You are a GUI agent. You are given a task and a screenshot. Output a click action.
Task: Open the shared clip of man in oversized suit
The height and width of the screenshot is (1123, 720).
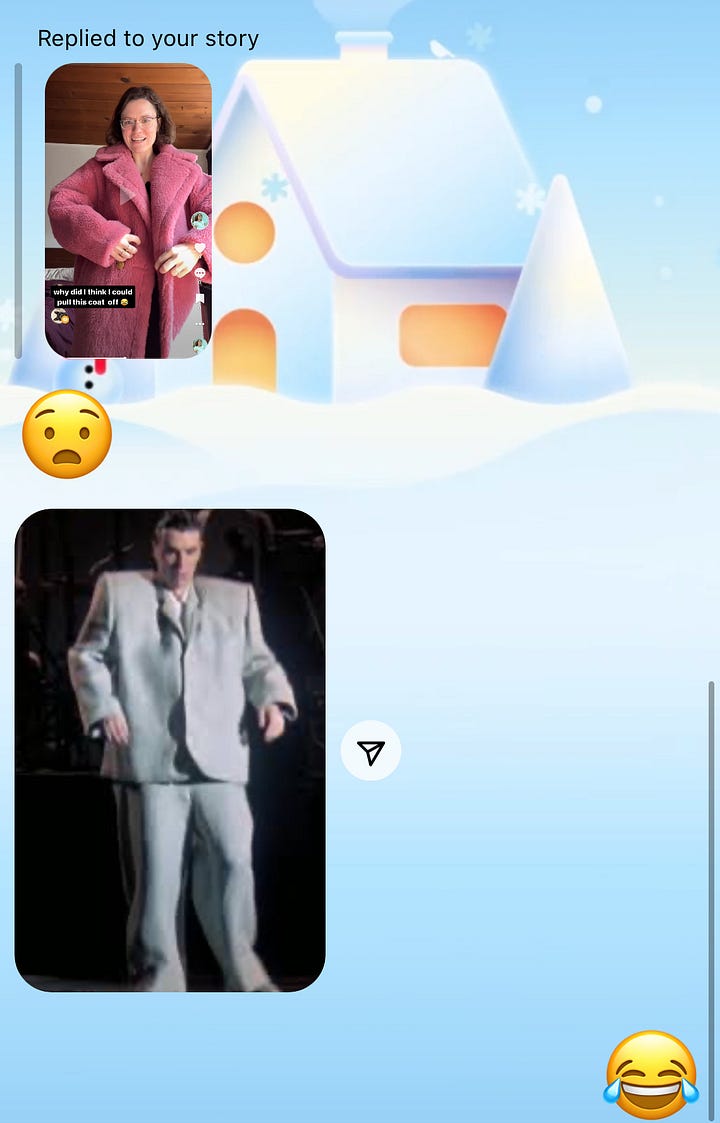pyautogui.click(x=170, y=750)
